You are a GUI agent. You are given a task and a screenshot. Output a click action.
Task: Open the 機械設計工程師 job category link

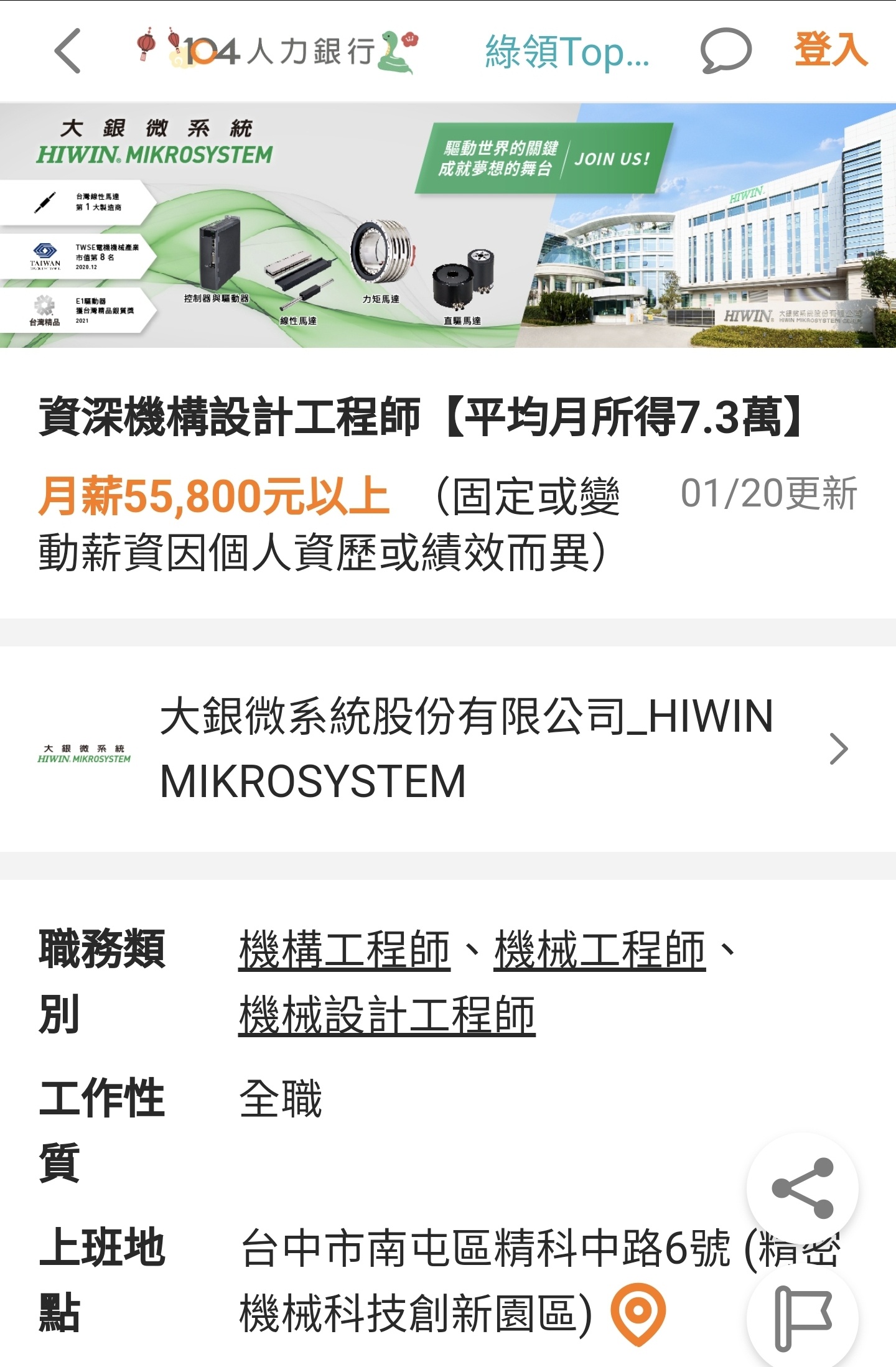click(386, 1015)
